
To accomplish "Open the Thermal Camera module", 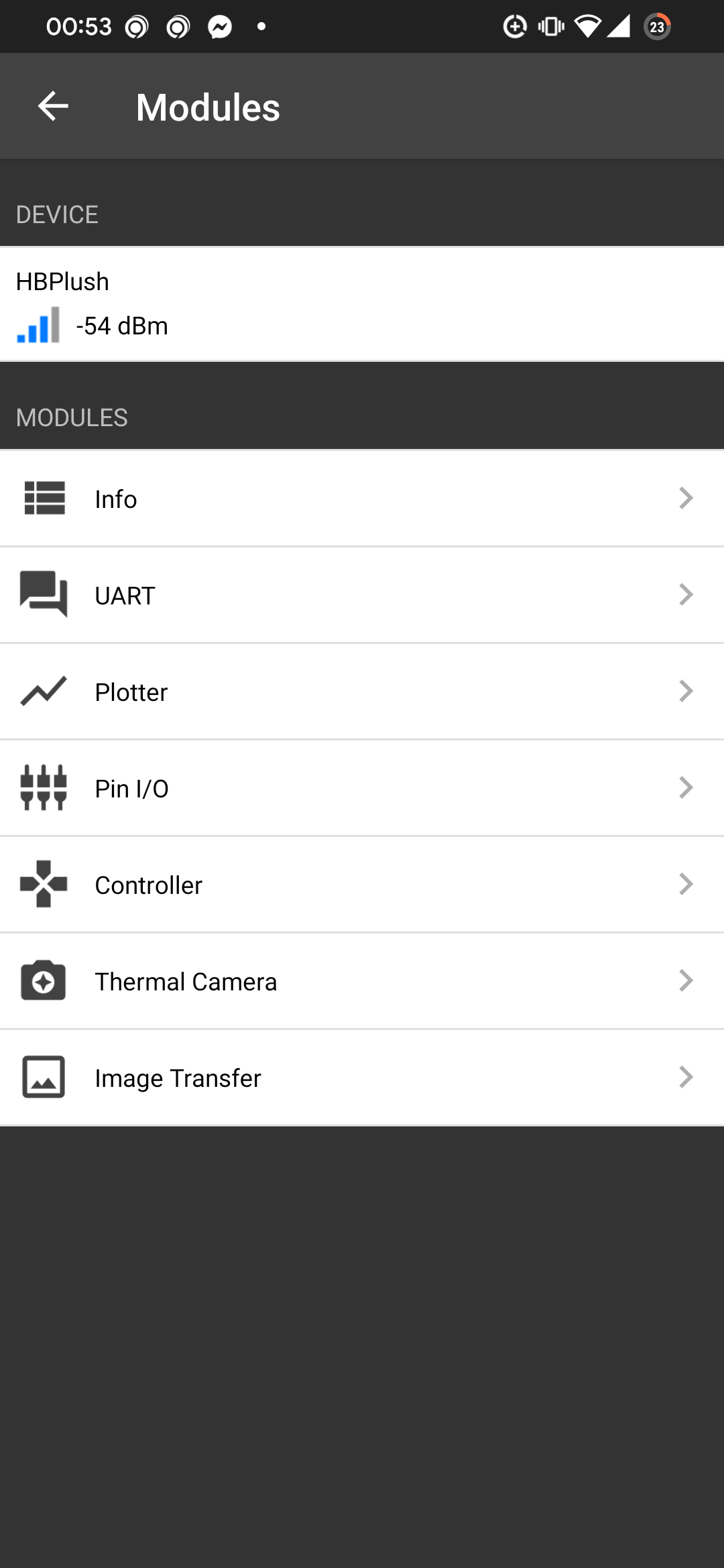I will tap(362, 981).
